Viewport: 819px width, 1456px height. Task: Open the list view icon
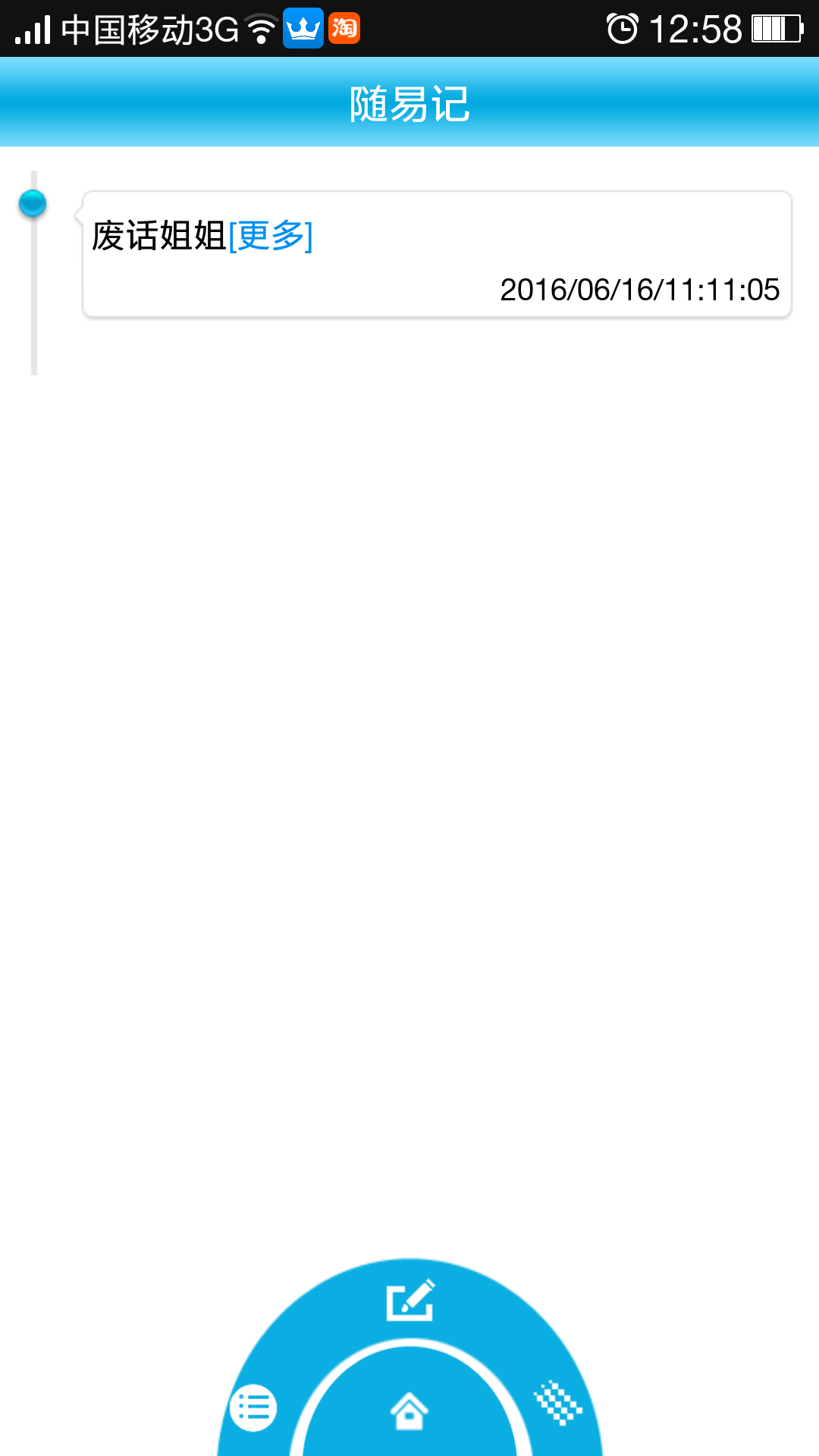[x=253, y=1408]
